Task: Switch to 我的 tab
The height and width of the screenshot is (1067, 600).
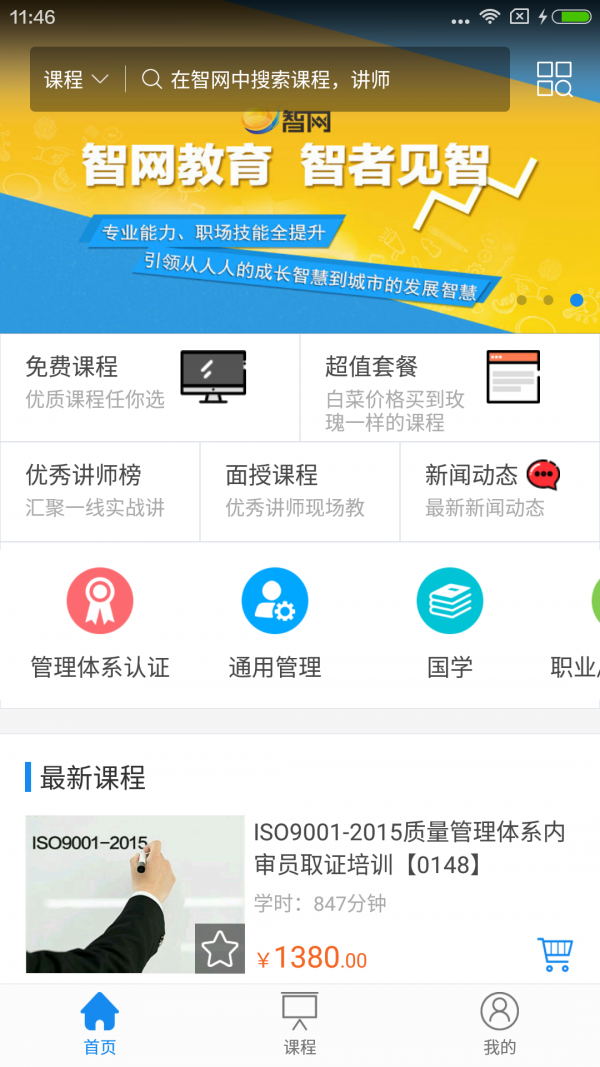Action: click(x=500, y=1025)
